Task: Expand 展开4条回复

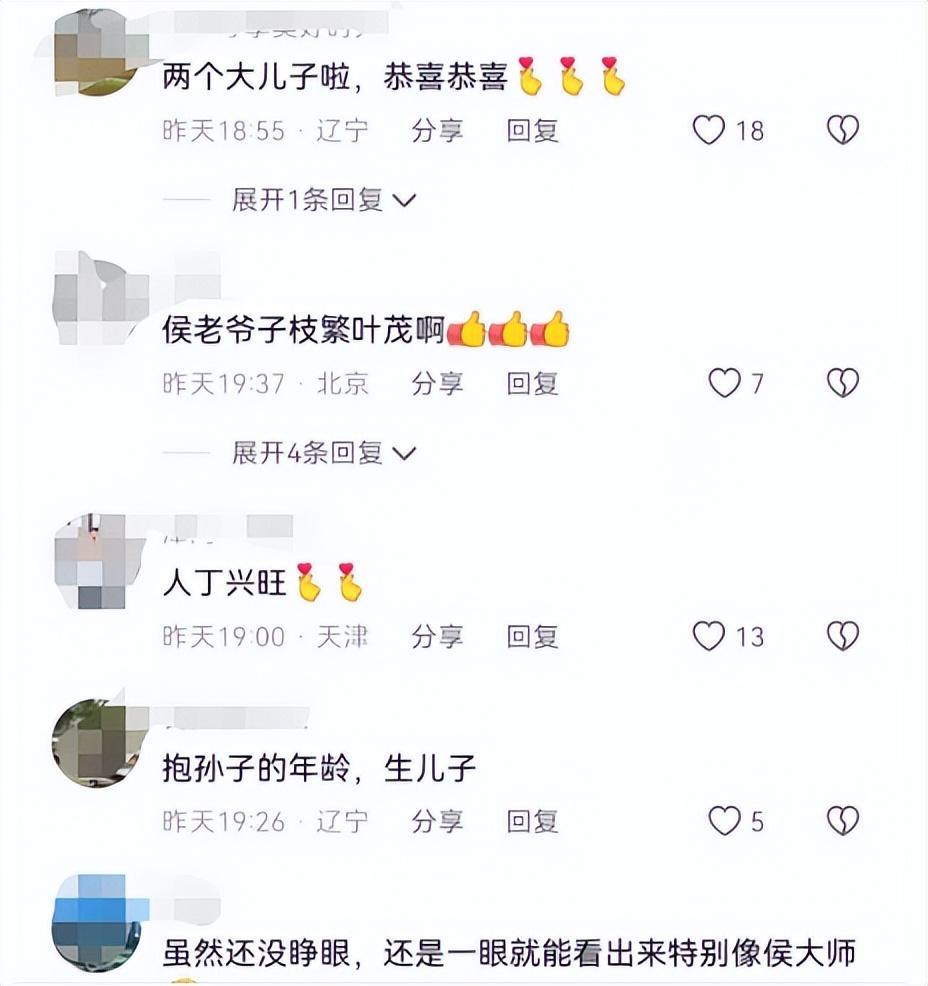Action: point(323,453)
